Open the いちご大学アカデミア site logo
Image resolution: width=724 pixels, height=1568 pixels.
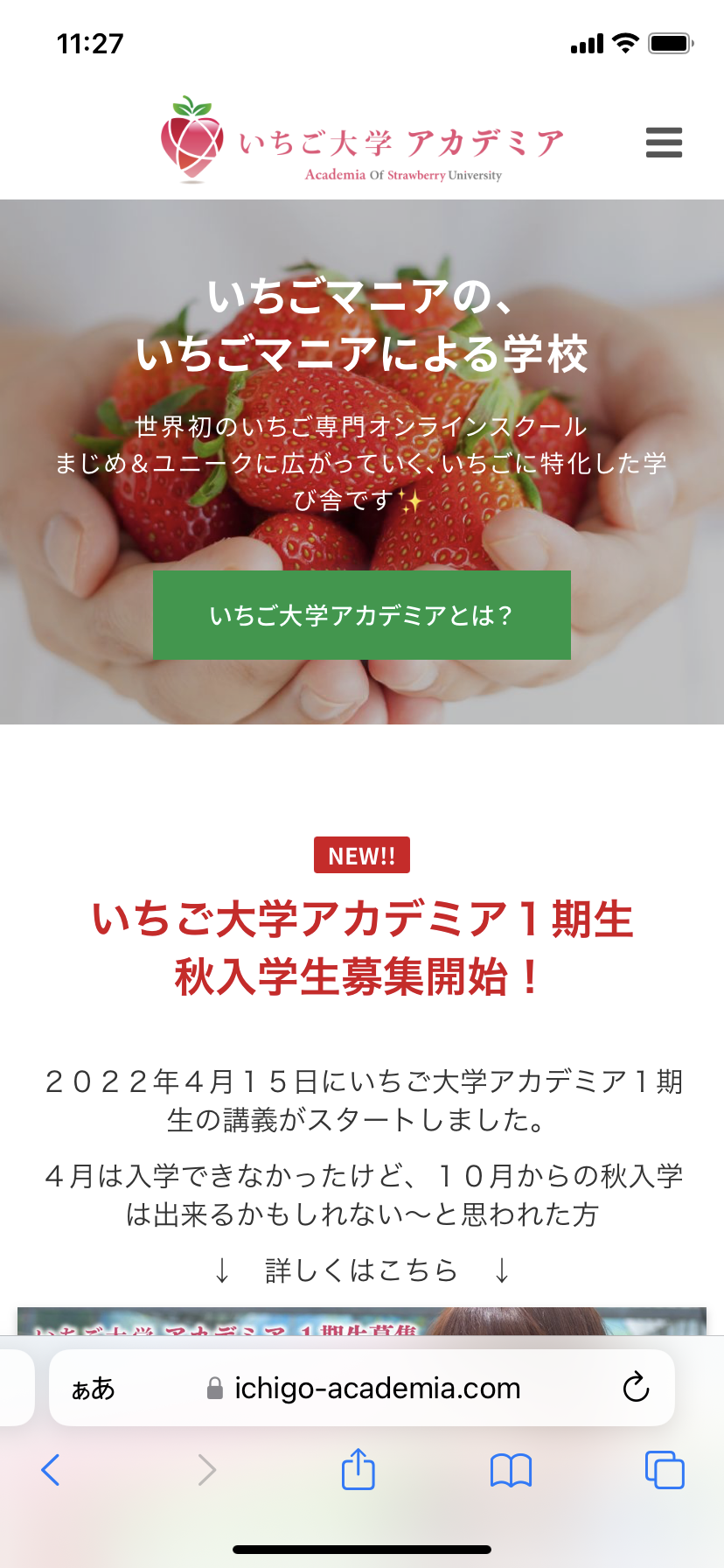tap(362, 140)
